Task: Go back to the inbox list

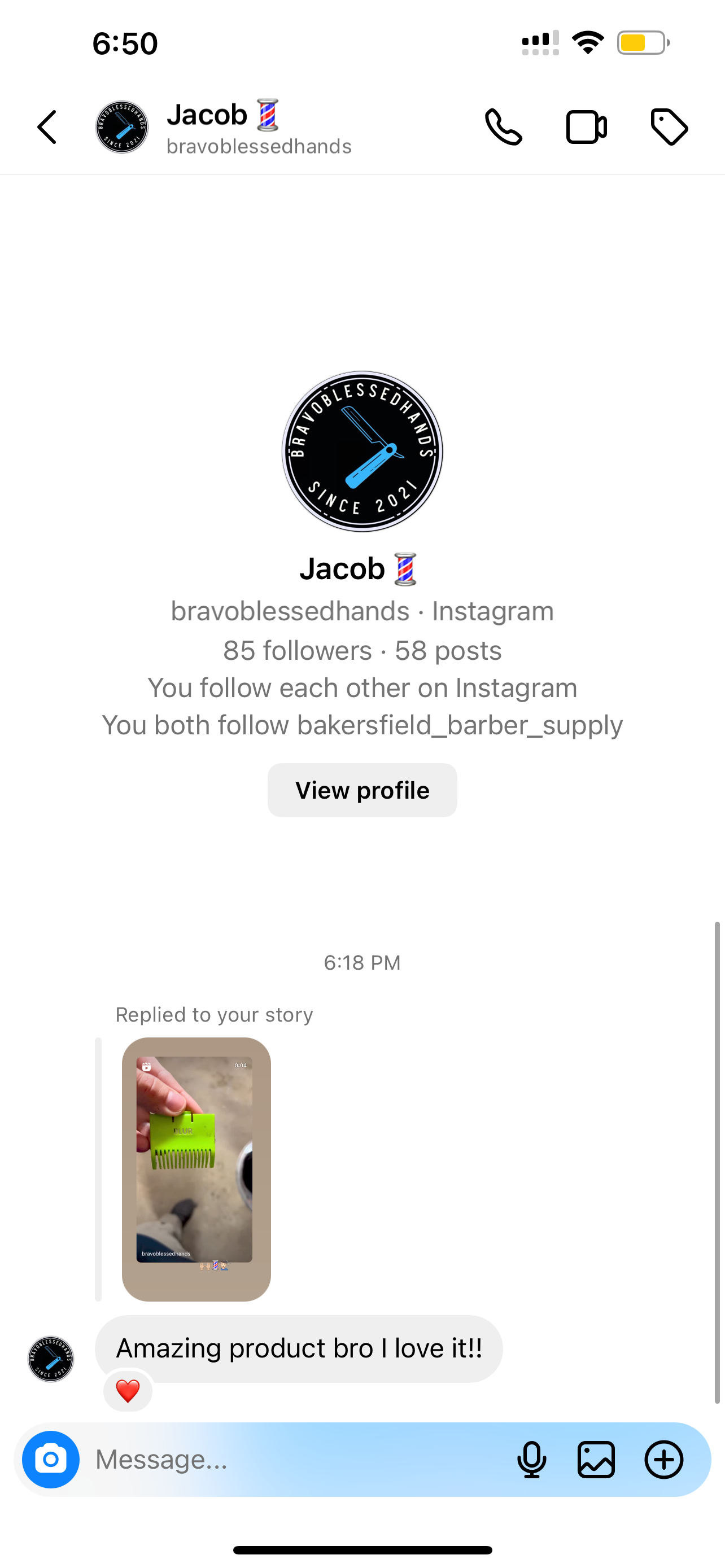Action: tap(47, 127)
